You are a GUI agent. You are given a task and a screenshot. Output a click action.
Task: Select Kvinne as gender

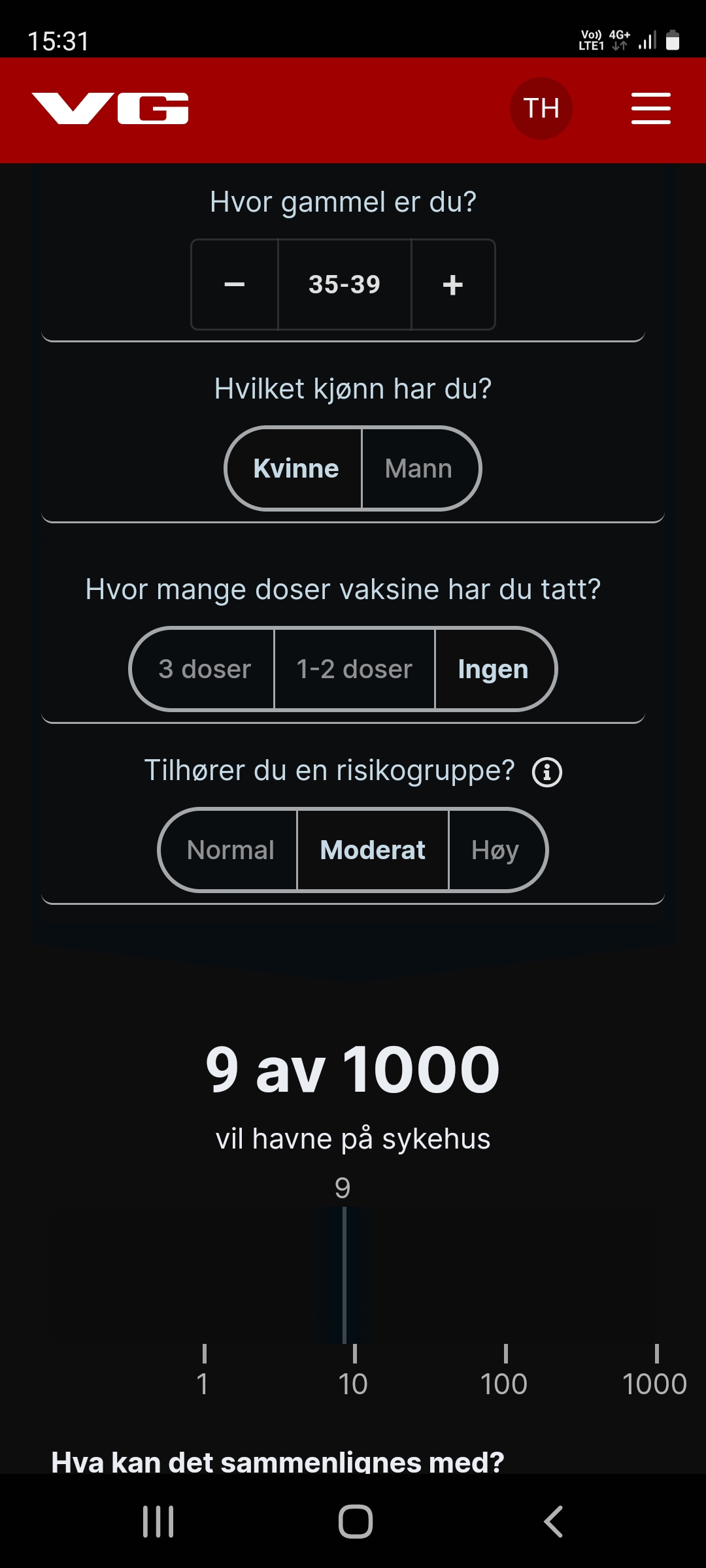[x=294, y=468]
